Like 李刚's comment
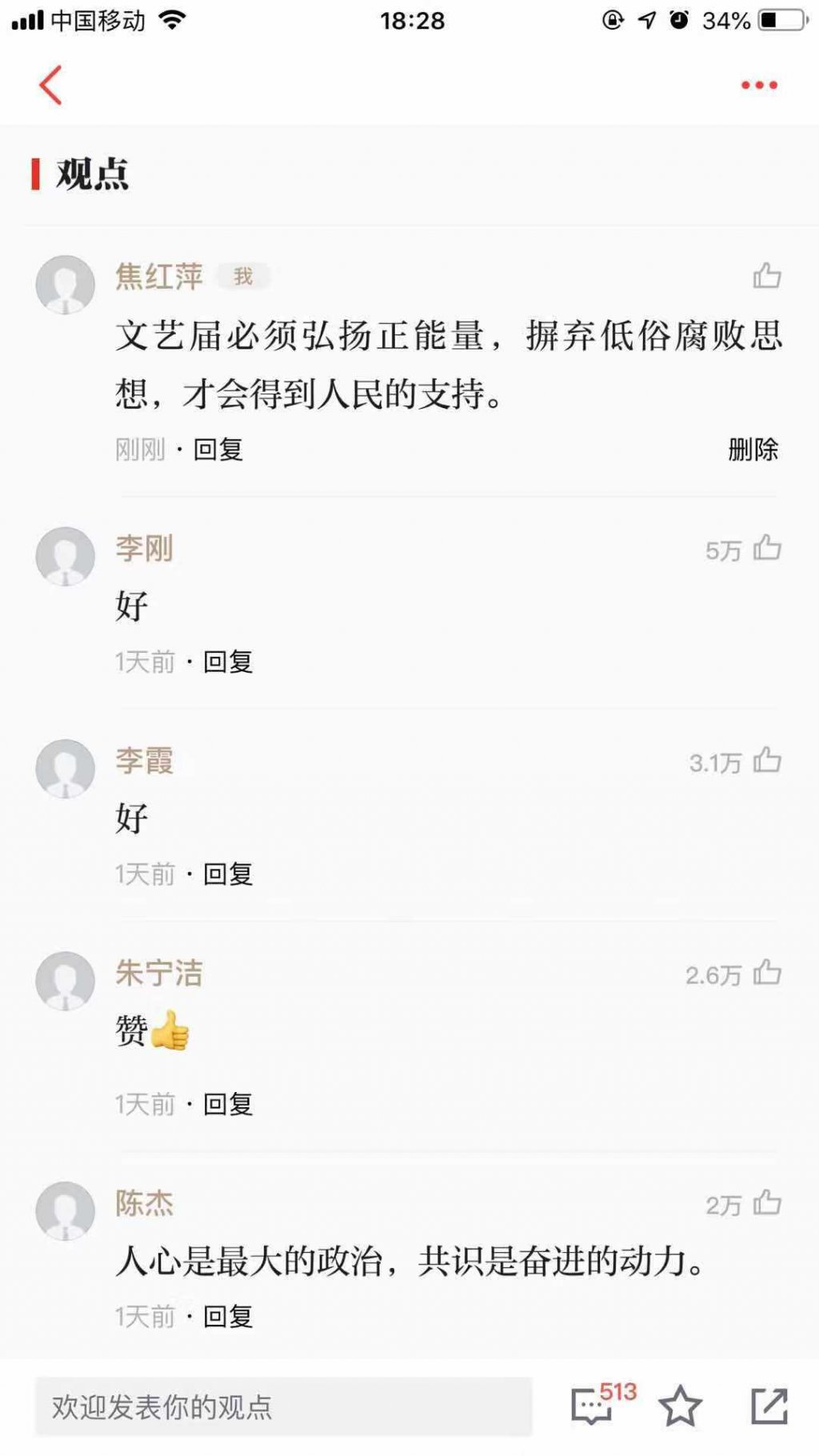This screenshot has width=819, height=1456. pyautogui.click(x=766, y=549)
